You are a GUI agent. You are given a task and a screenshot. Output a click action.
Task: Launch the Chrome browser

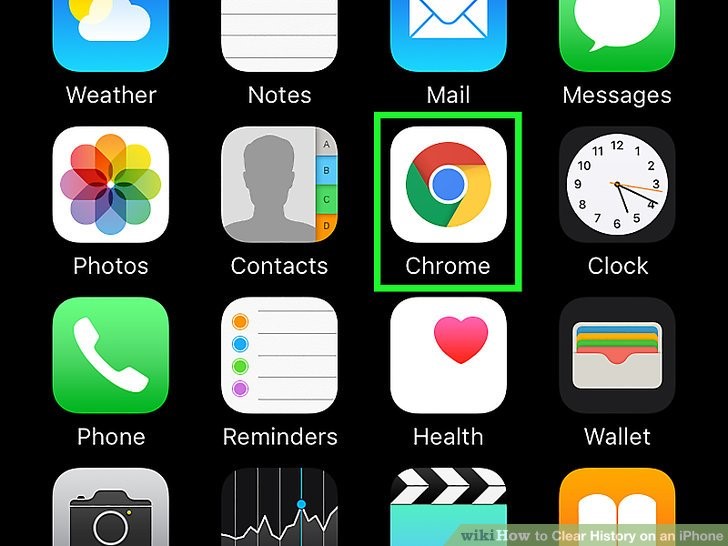(448, 184)
